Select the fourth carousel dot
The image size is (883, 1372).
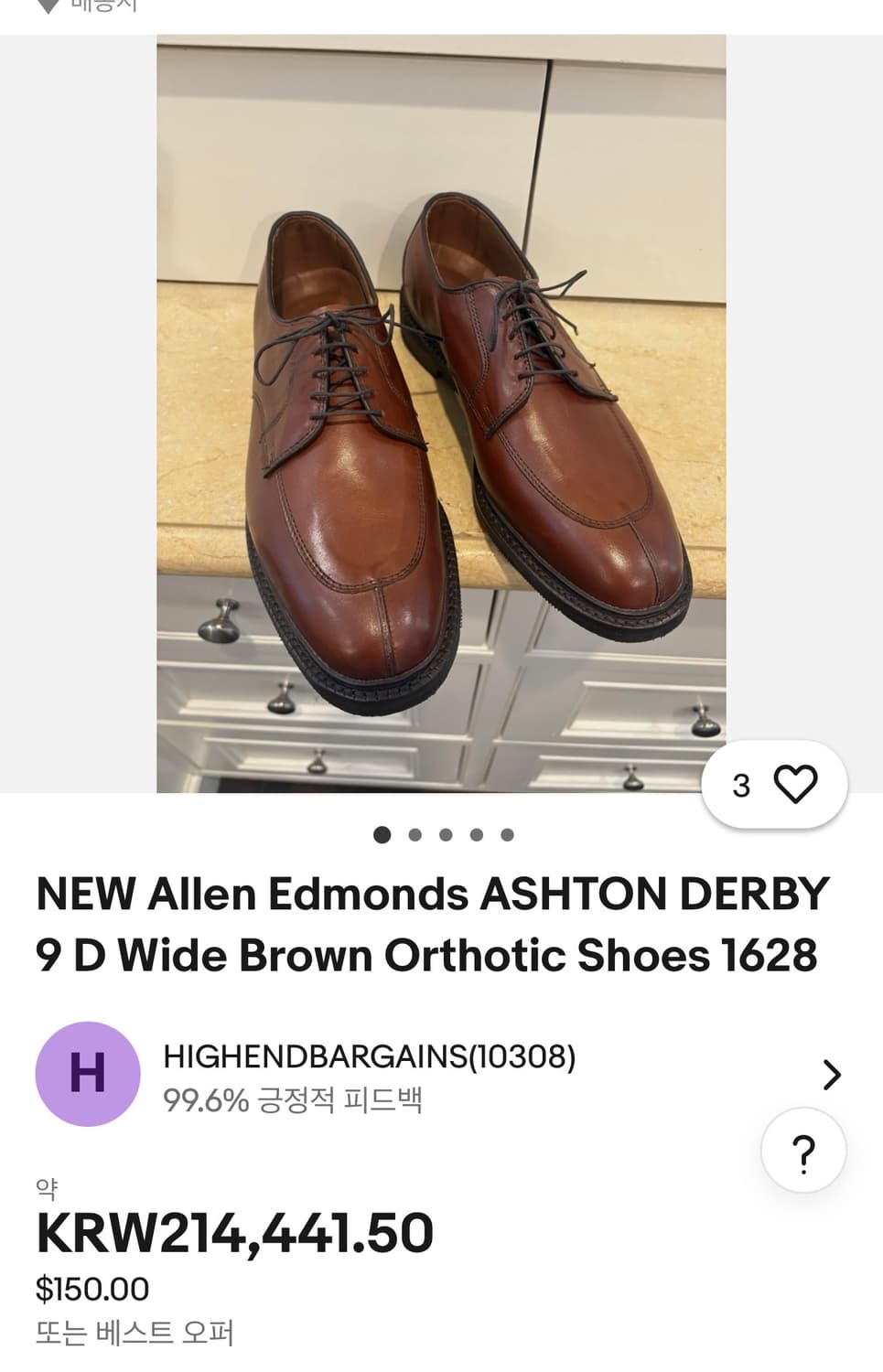[x=477, y=833]
